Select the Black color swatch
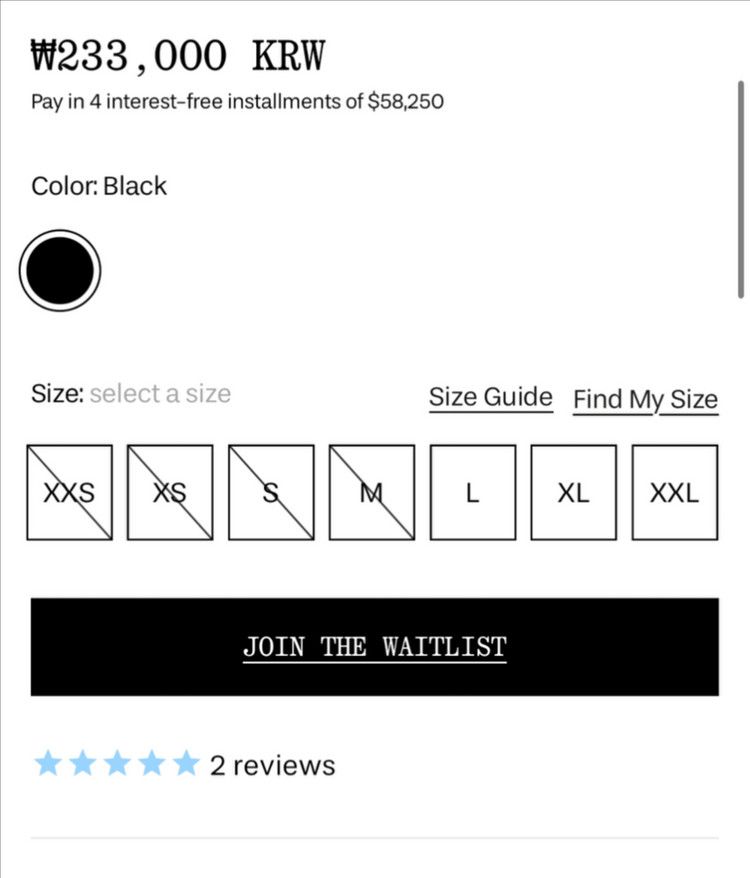The width and height of the screenshot is (750, 878). [x=60, y=270]
